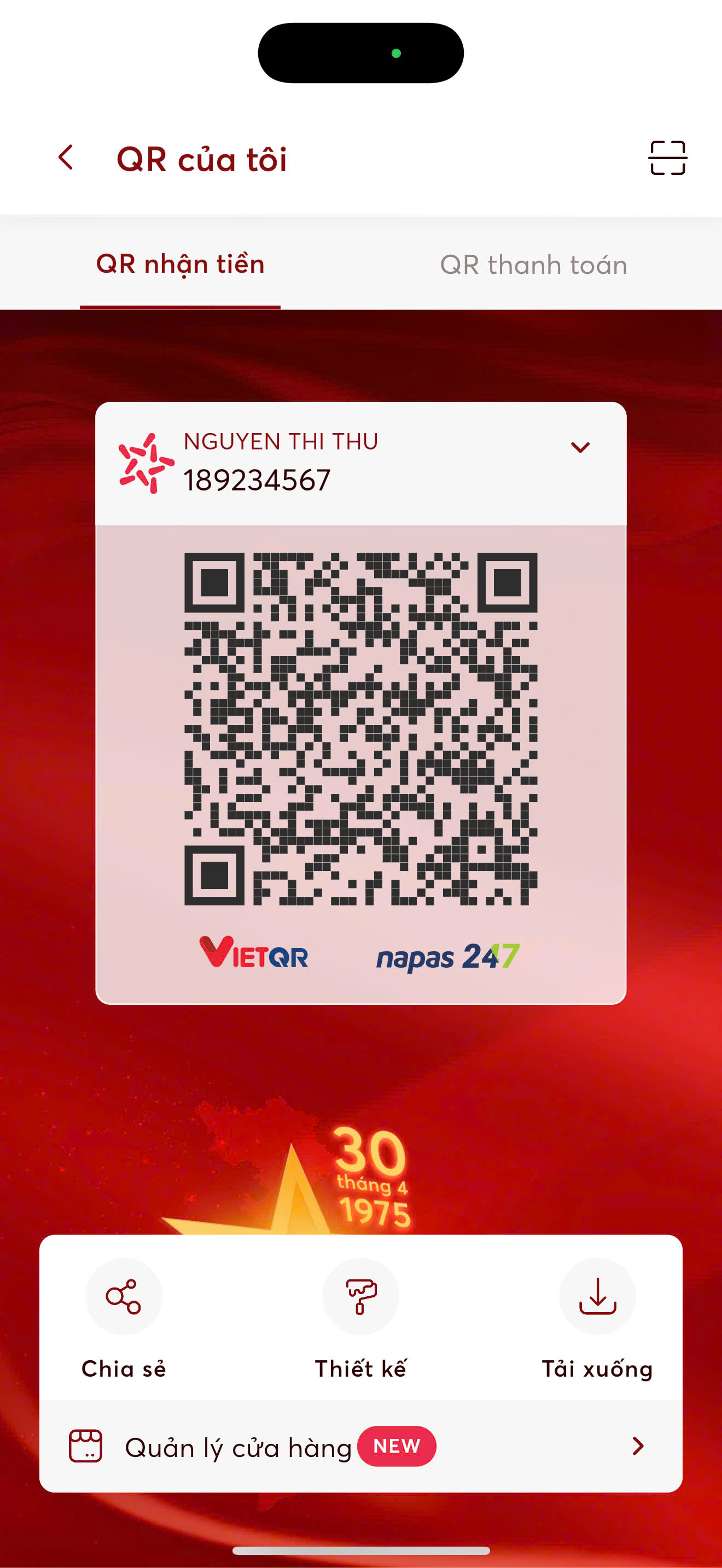Go back from QR của tôi
The width and height of the screenshot is (722, 1568).
tap(66, 158)
